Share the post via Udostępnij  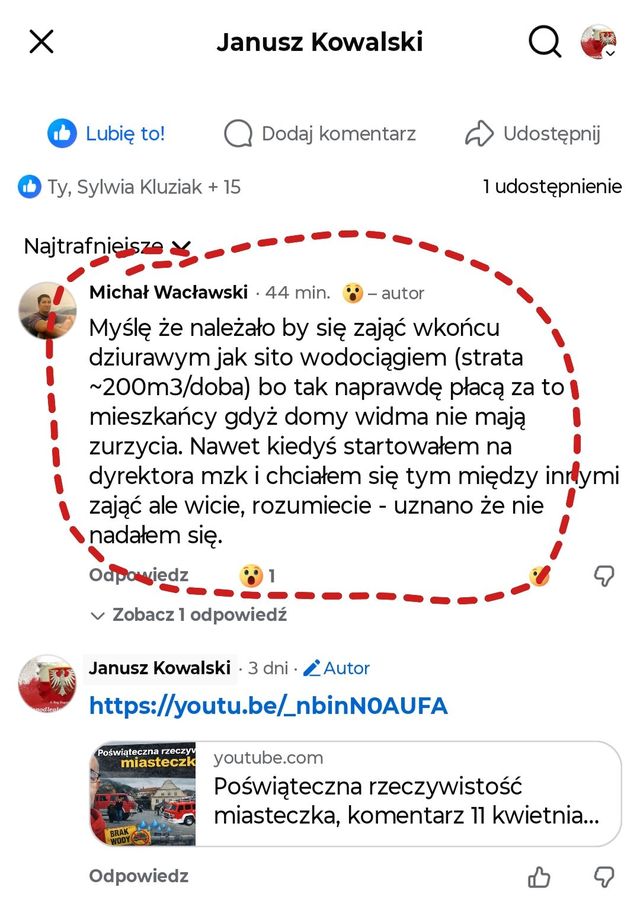coord(533,133)
